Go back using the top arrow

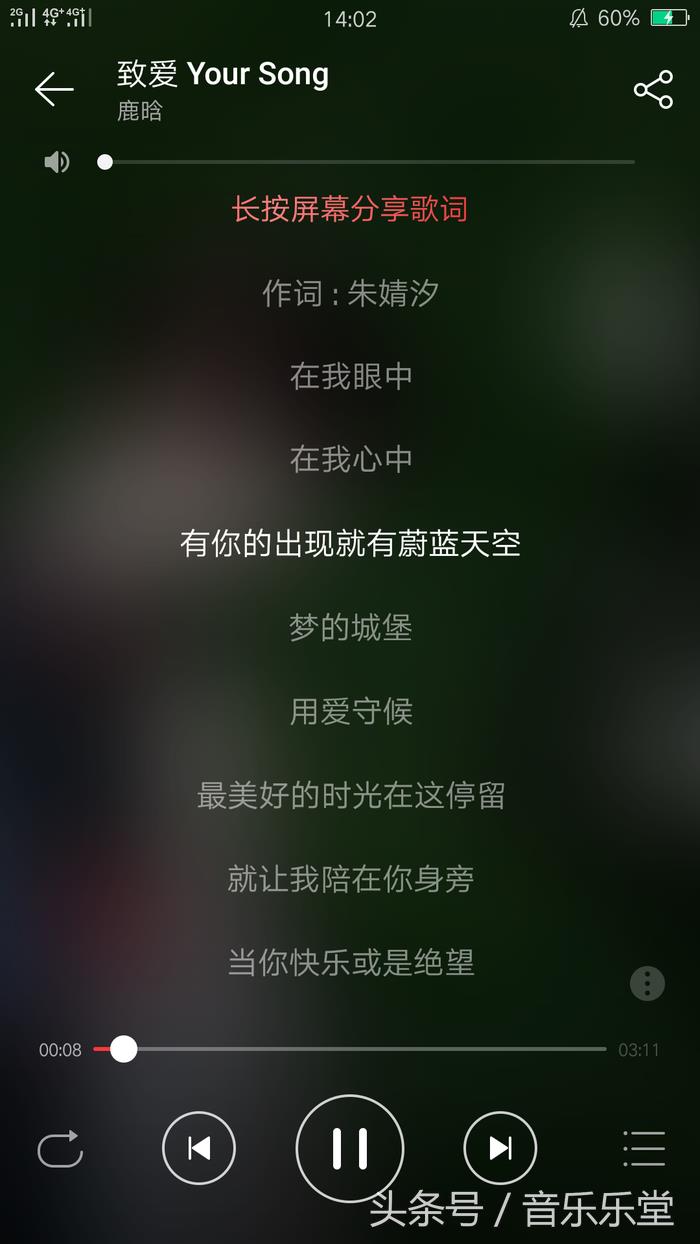(54, 90)
